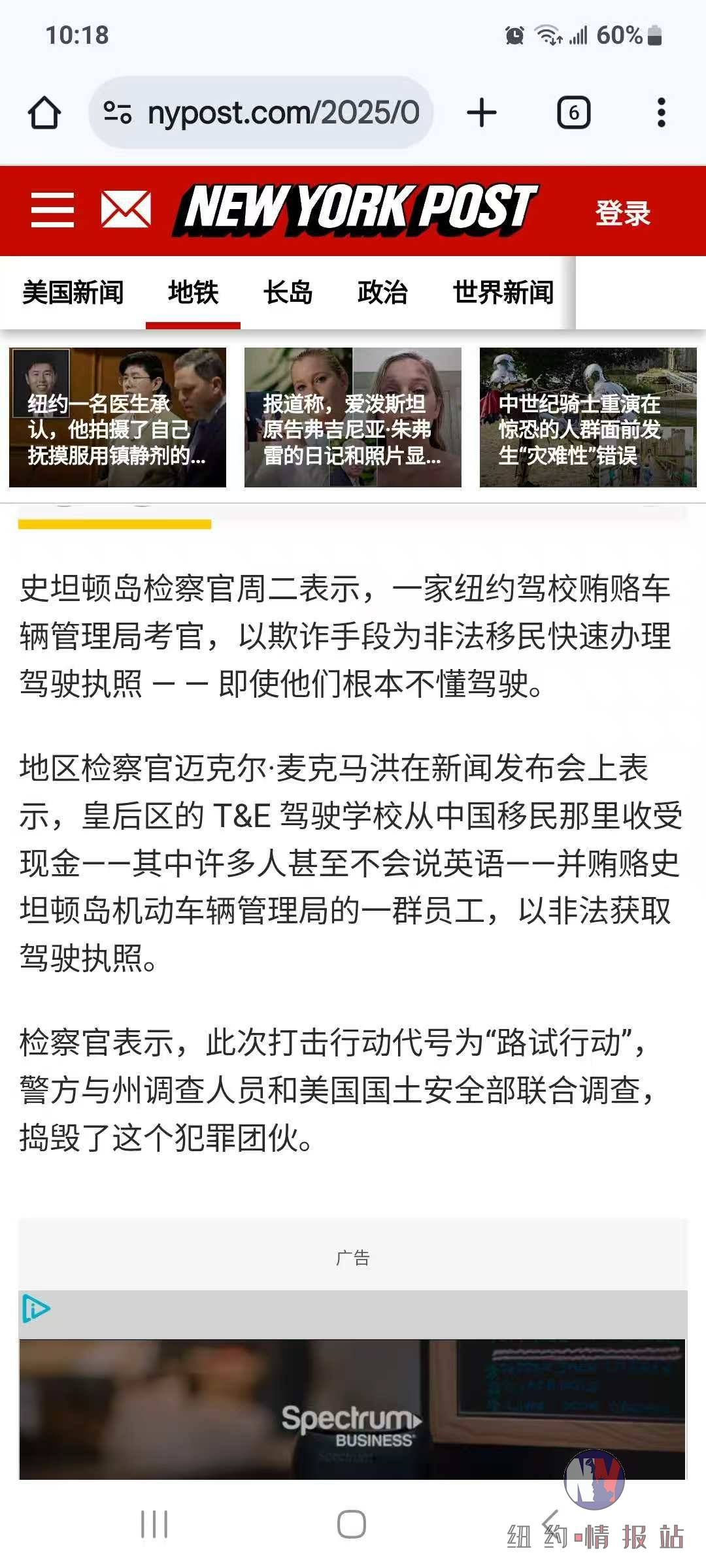The image size is (706, 1568).
Task: Switch to the 政治 section
Action: click(382, 292)
